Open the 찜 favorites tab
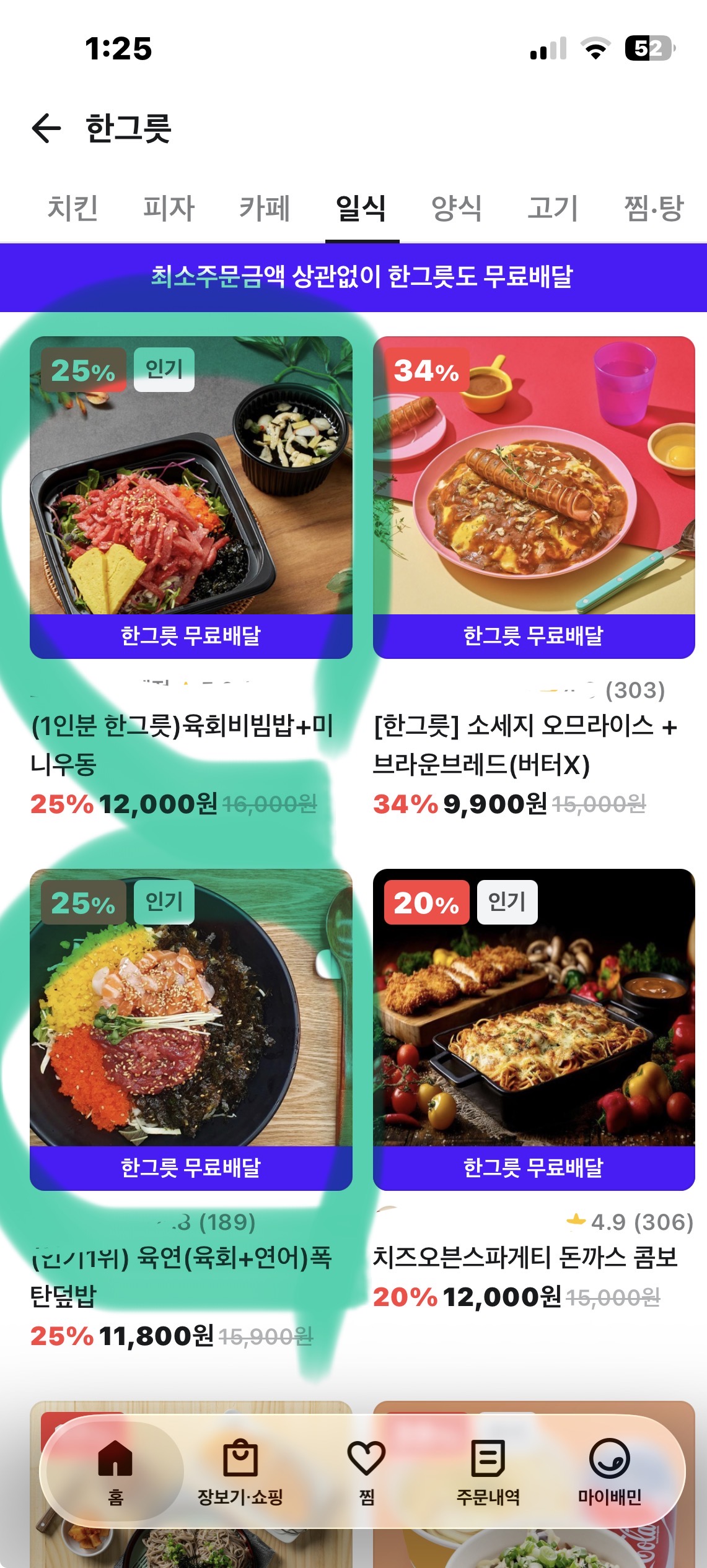 coord(366,1472)
